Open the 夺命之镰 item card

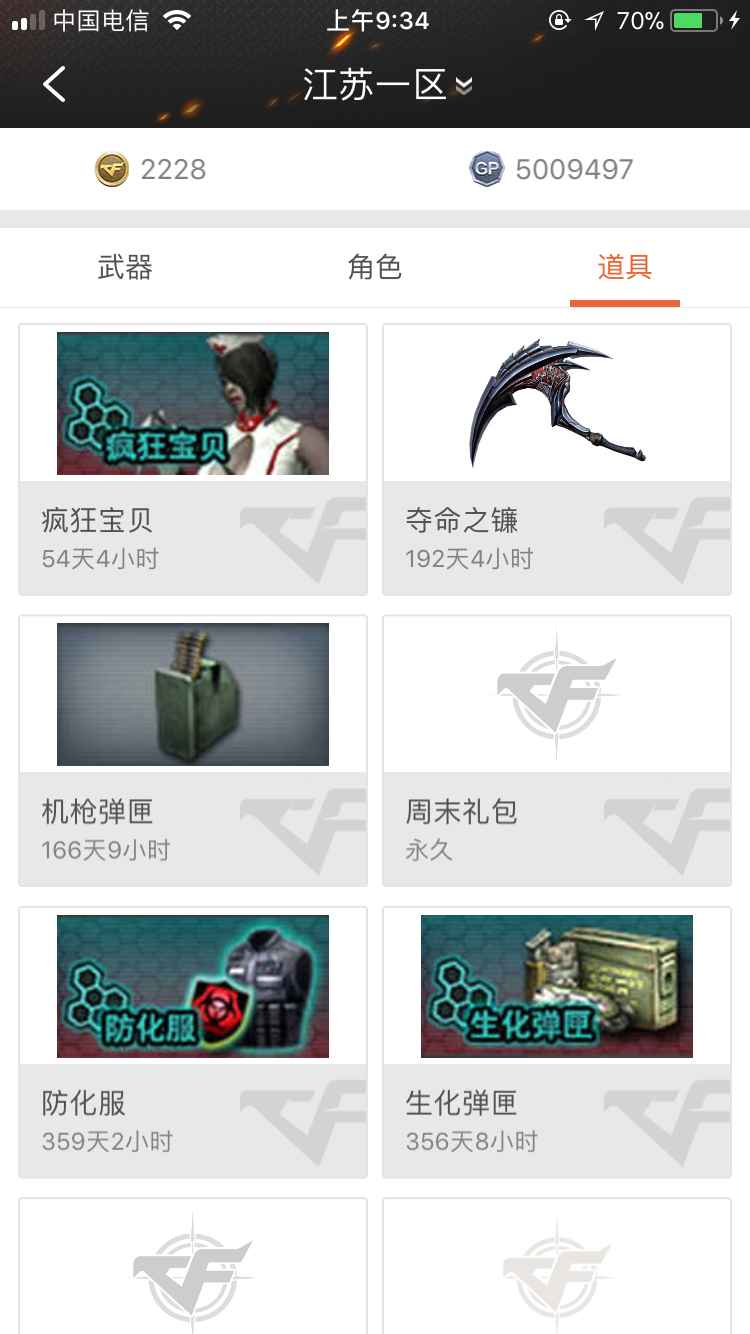(x=557, y=459)
